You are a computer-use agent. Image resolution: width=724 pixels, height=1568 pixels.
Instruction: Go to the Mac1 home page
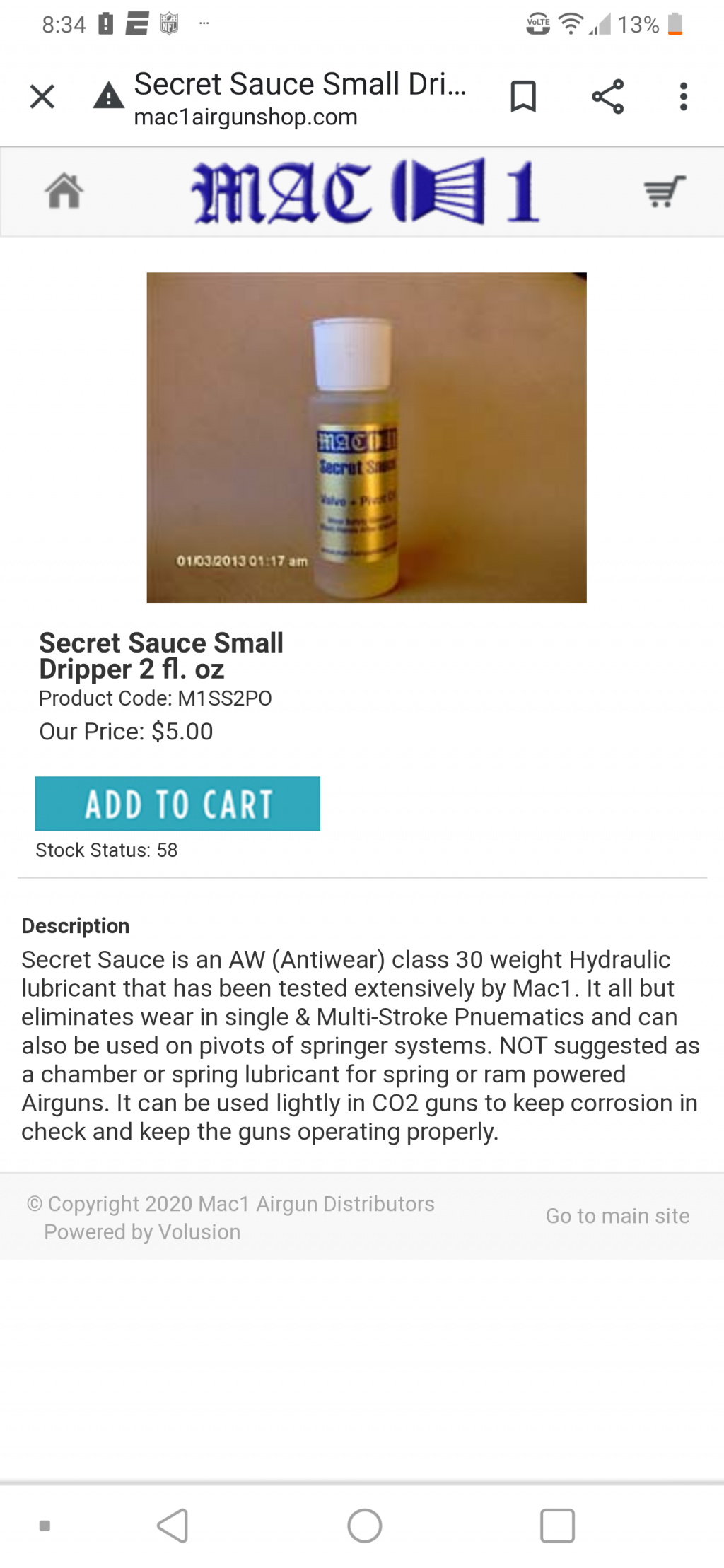64,191
